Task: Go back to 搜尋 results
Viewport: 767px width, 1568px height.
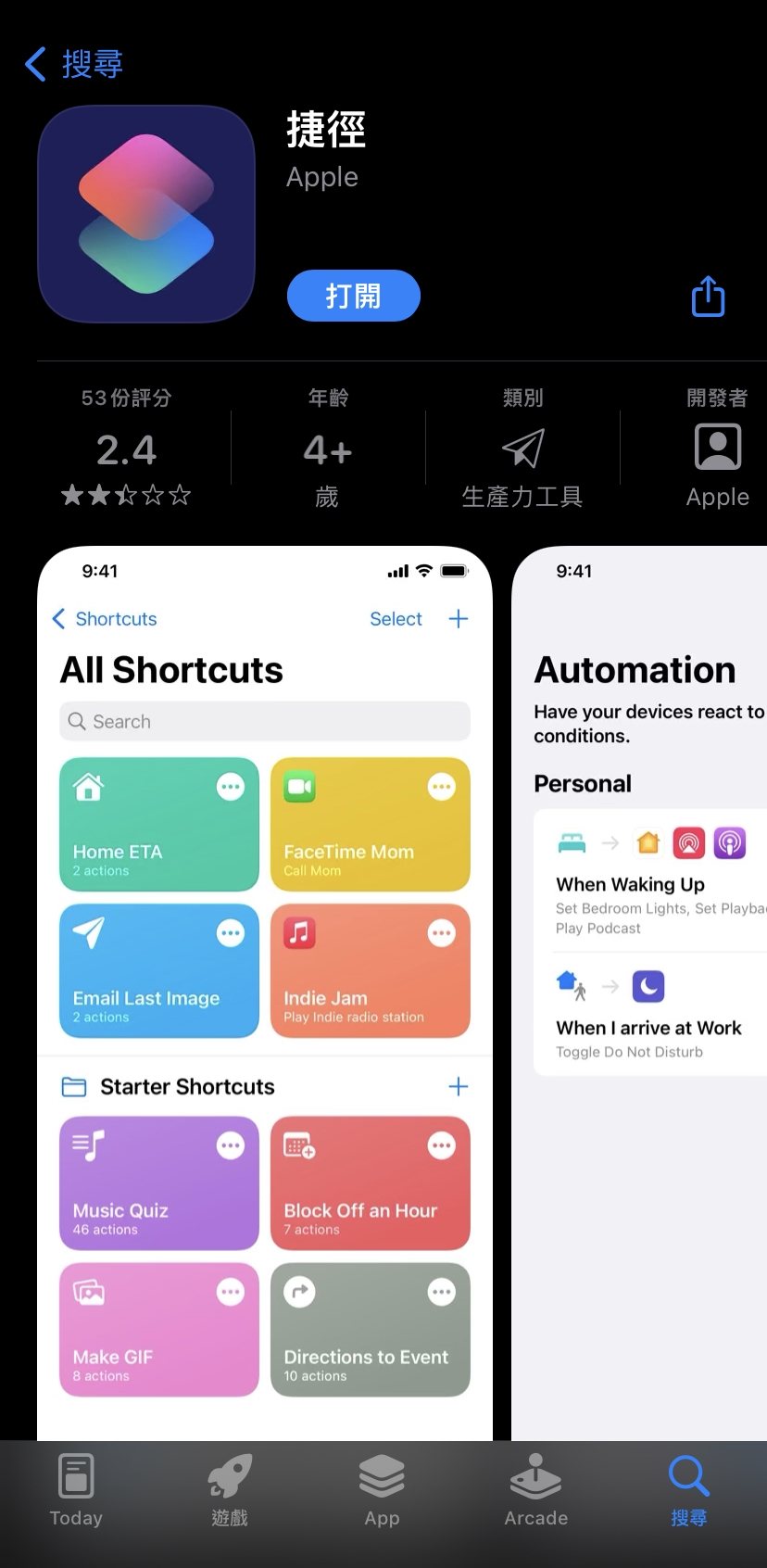Action: pos(74,64)
